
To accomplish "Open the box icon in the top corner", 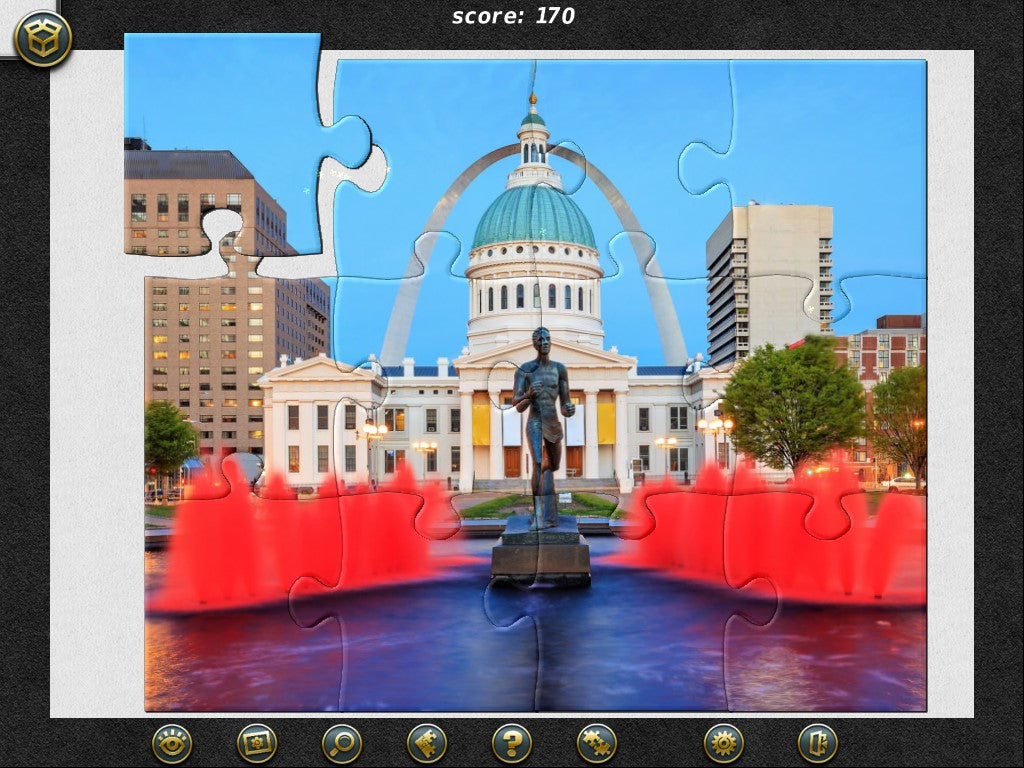I will [43, 39].
